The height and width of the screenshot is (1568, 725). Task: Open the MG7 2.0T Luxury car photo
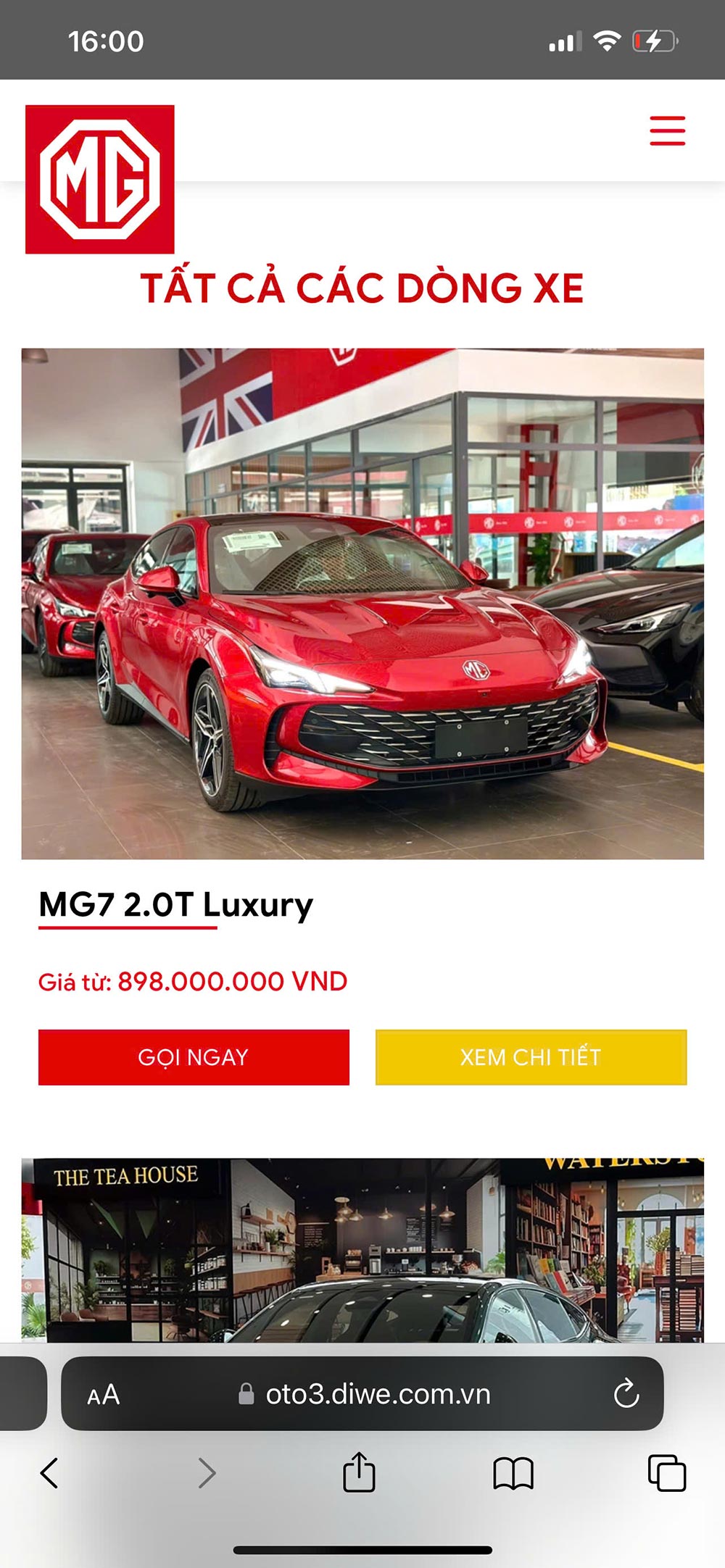pyautogui.click(x=362, y=604)
